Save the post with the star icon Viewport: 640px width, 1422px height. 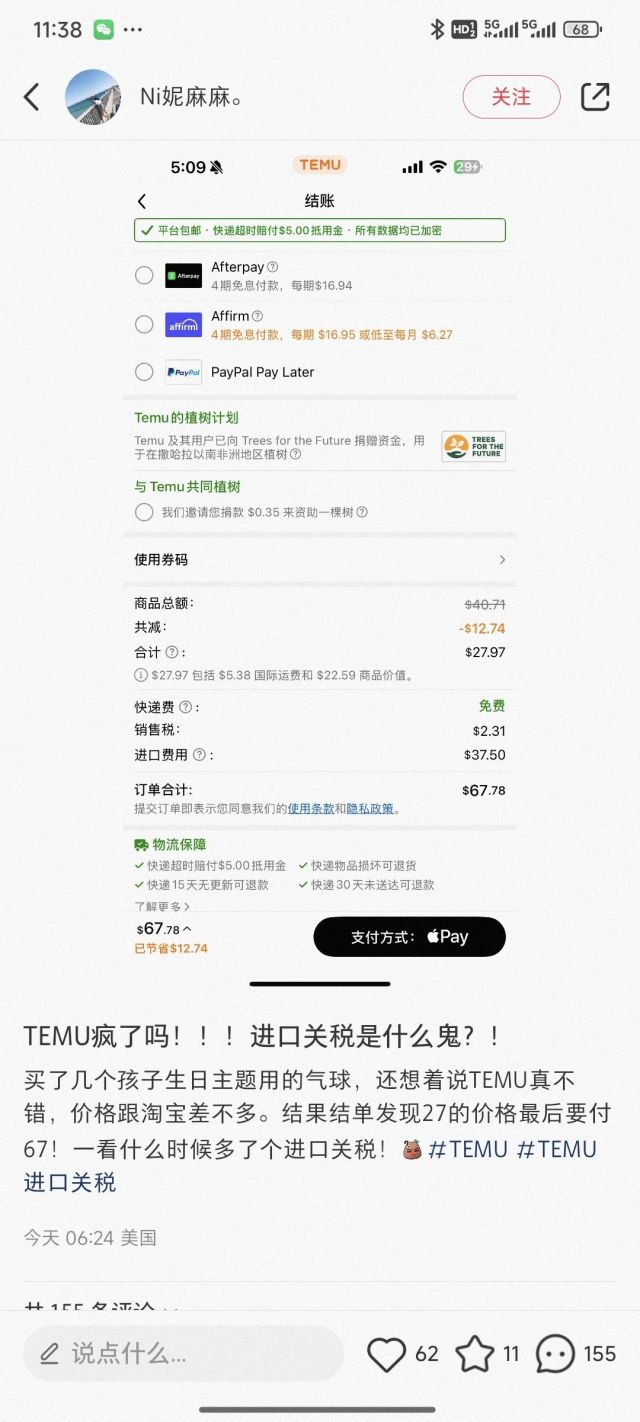click(475, 1354)
